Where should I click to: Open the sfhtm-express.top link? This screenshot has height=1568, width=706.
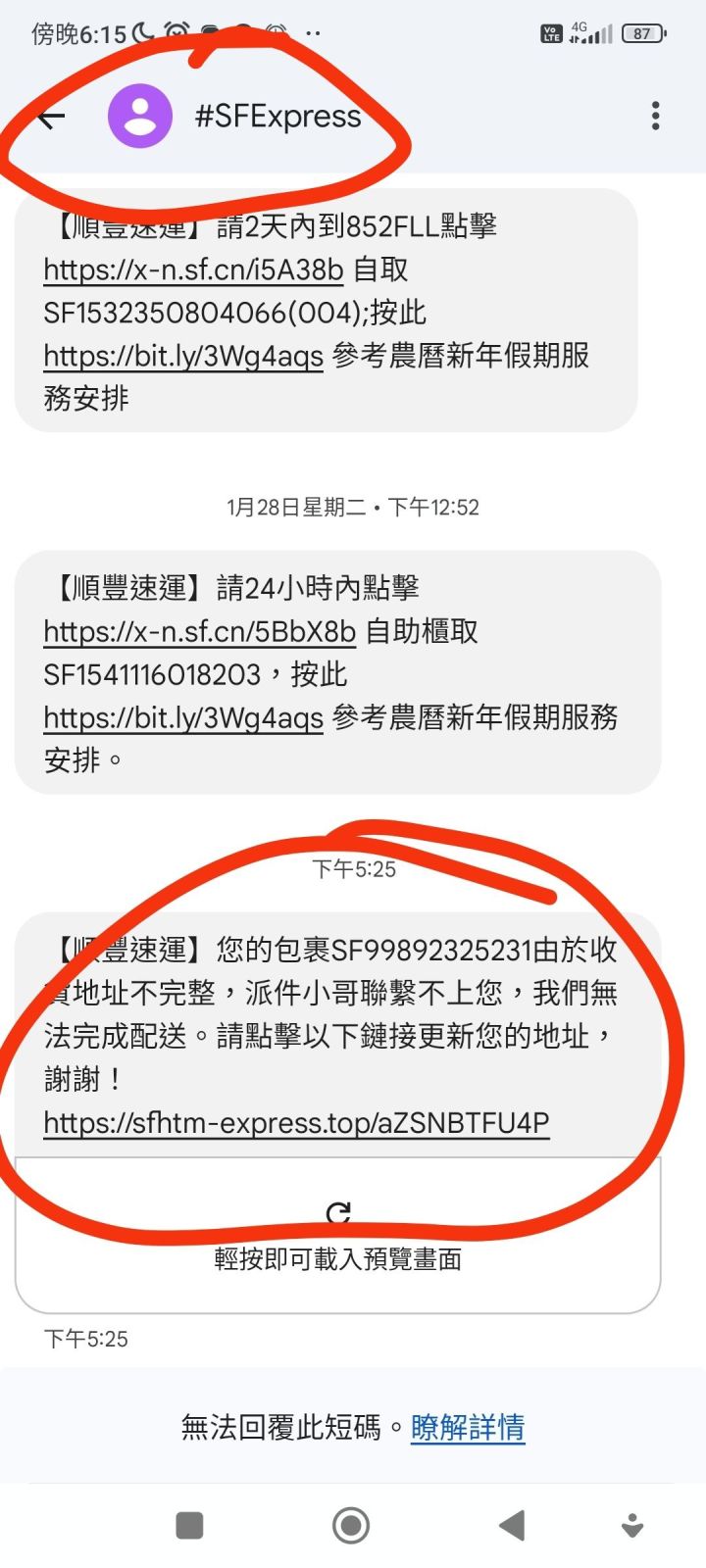(296, 1123)
